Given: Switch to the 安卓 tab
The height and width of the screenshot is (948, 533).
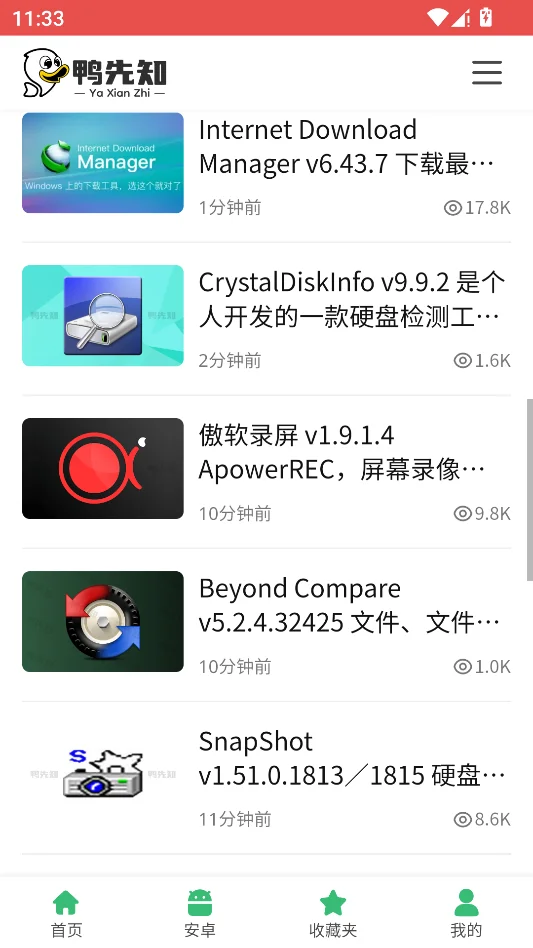Looking at the screenshot, I should point(199,913).
